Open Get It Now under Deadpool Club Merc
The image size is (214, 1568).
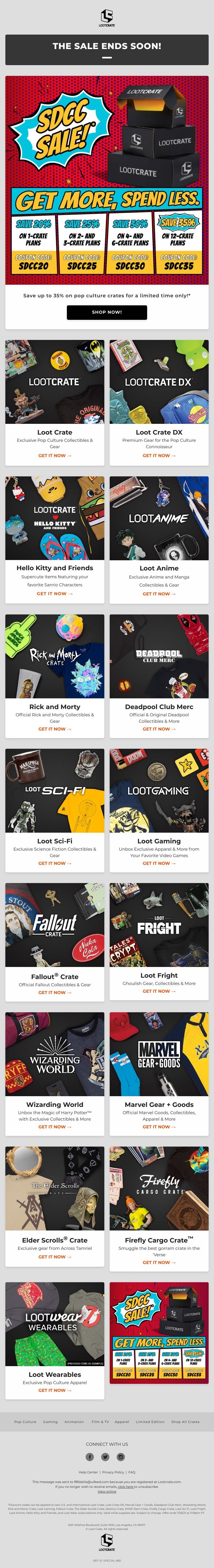click(x=159, y=729)
